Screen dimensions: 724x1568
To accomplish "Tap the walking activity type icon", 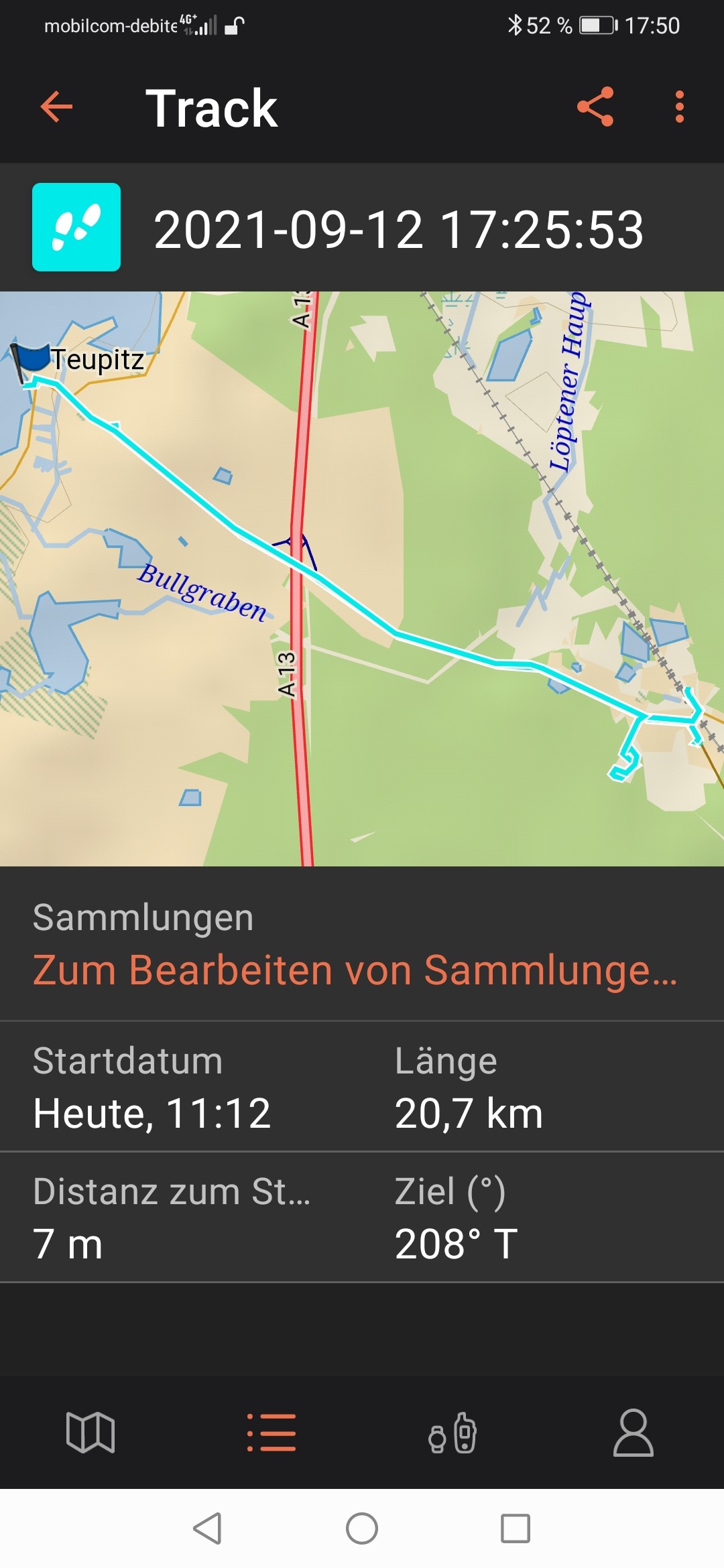I will click(76, 227).
